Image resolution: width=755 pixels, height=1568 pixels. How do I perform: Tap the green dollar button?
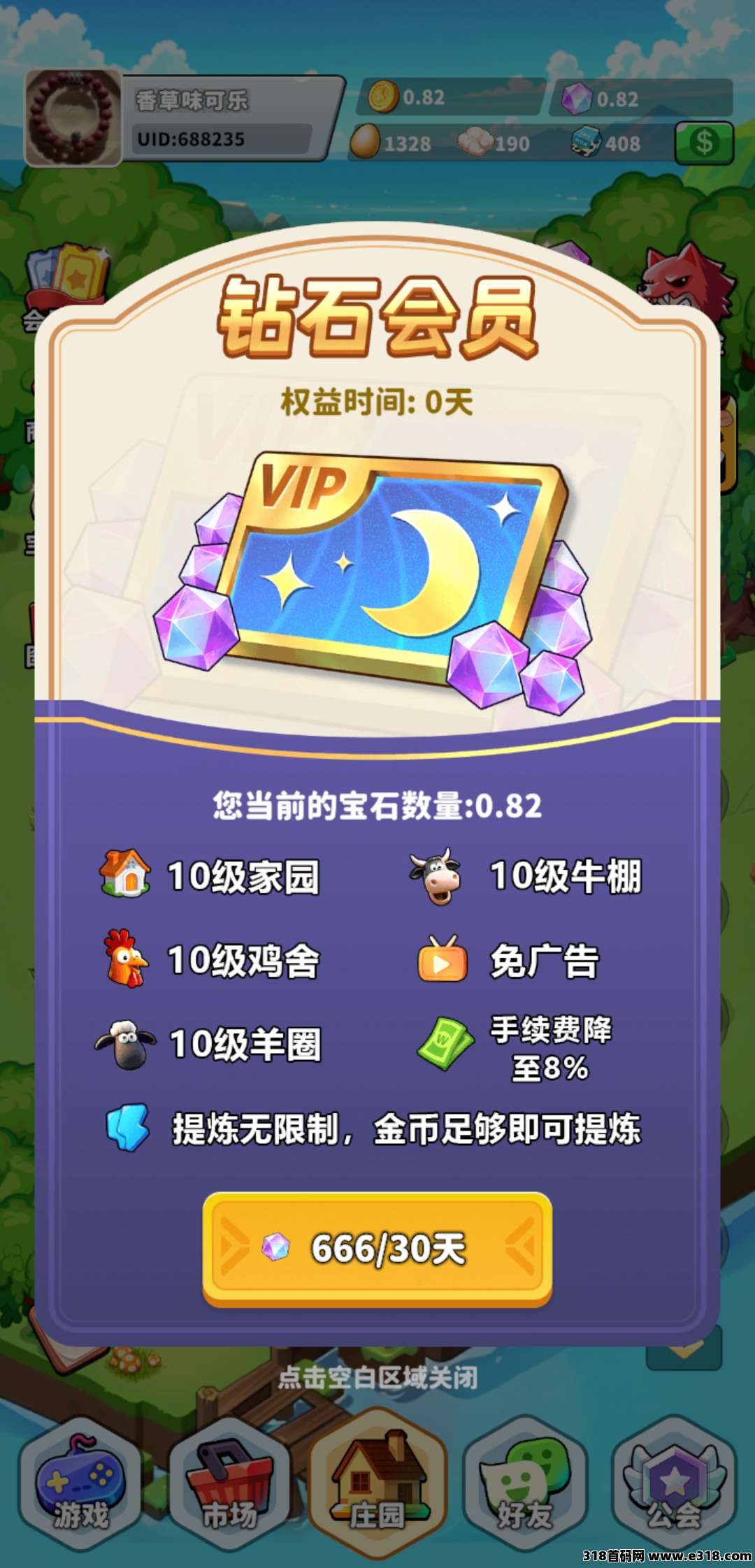pos(703,143)
